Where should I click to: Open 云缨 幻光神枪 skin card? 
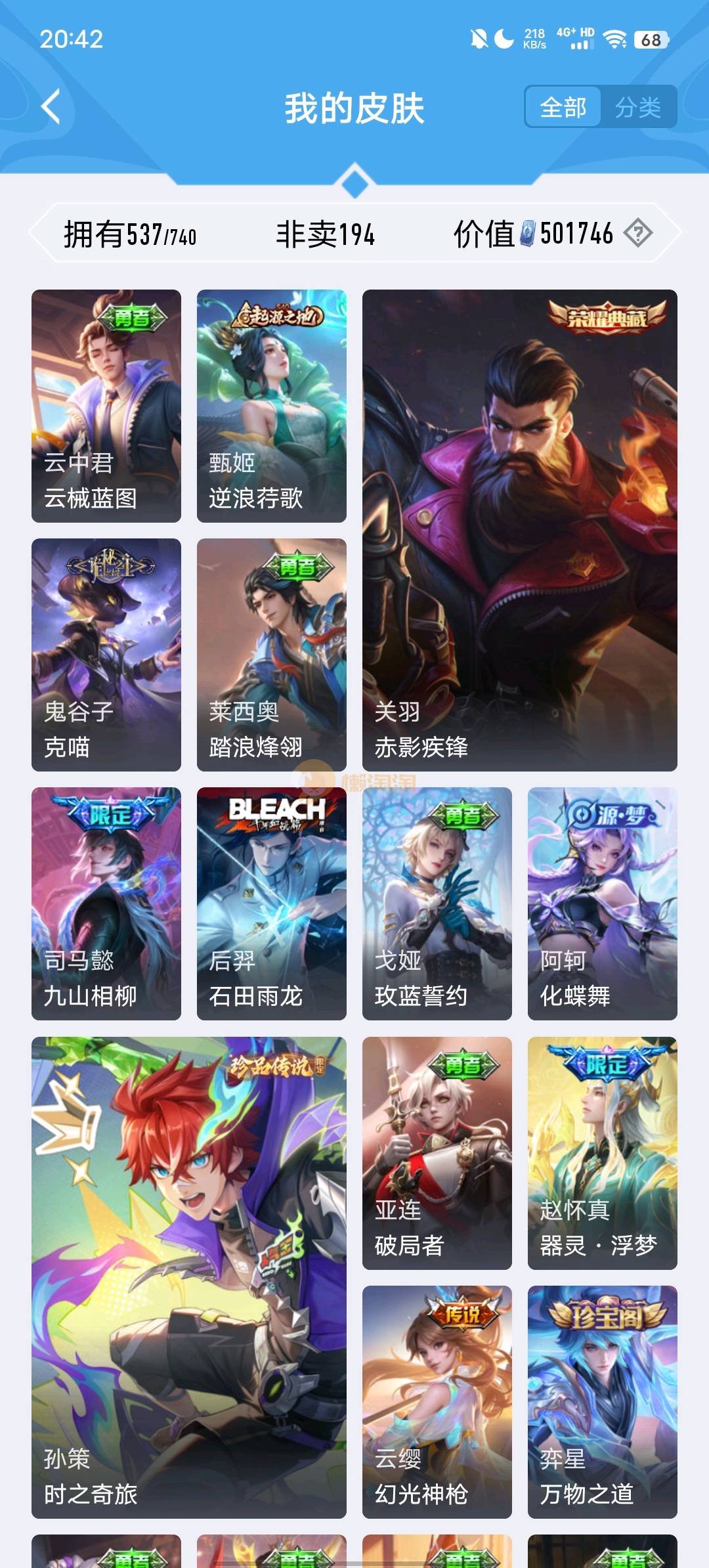[x=437, y=1402]
